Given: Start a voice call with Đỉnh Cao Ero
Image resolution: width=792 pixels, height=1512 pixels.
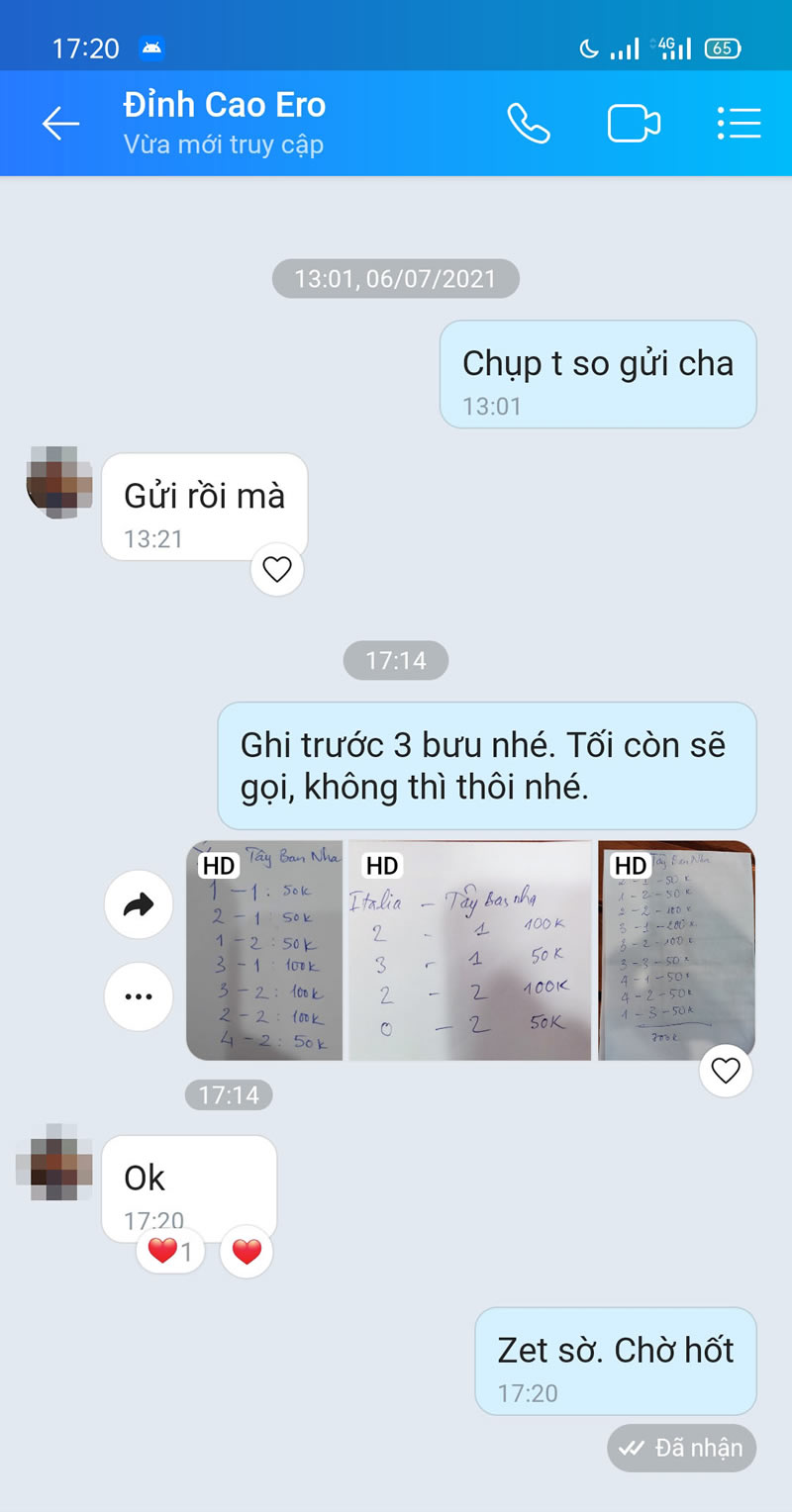Looking at the screenshot, I should click(529, 124).
